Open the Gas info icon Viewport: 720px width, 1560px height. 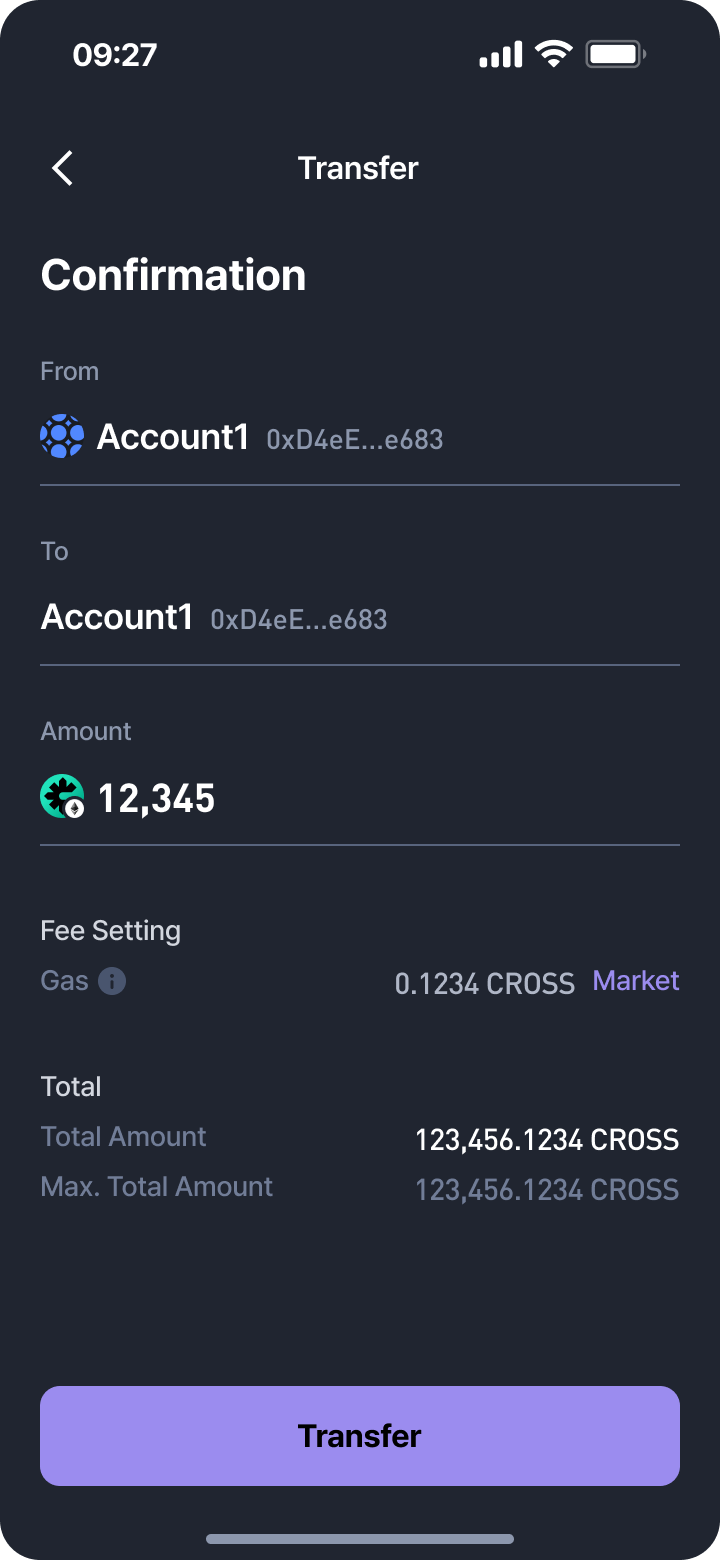[x=112, y=981]
